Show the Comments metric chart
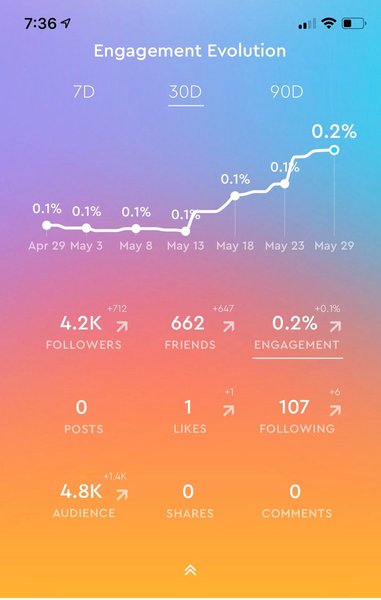This screenshot has width=381, height=600. [x=297, y=501]
